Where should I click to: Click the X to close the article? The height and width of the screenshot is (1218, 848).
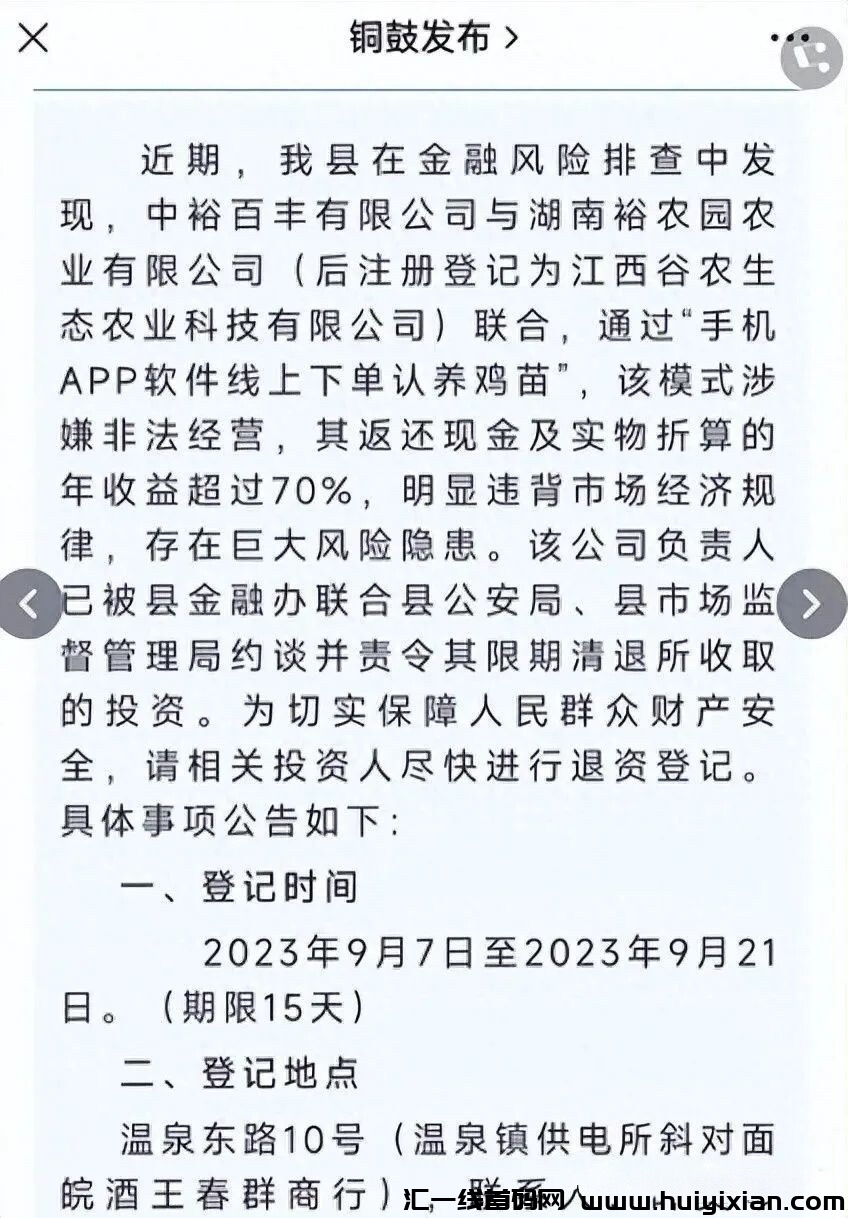[x=33, y=40]
